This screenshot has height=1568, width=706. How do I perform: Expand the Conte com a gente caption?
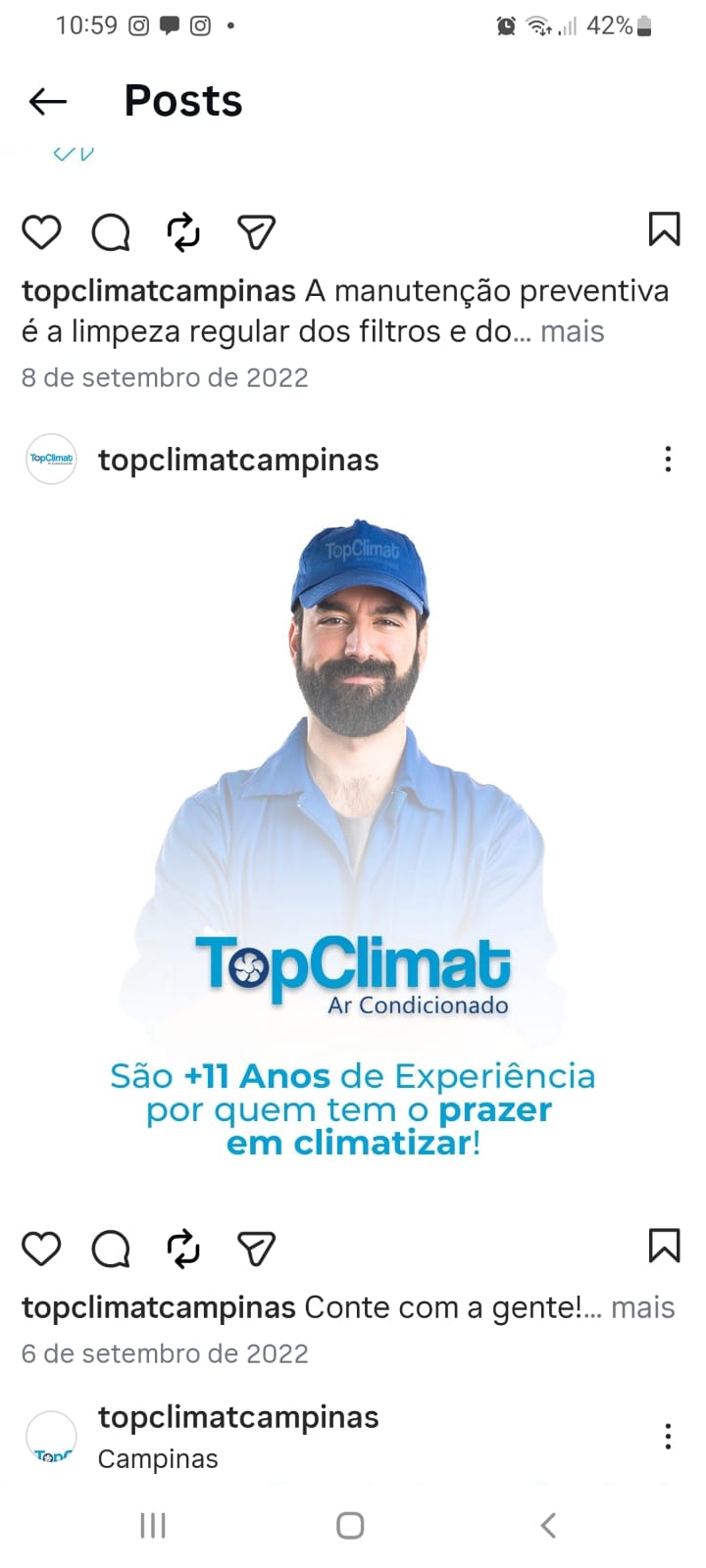point(642,1308)
